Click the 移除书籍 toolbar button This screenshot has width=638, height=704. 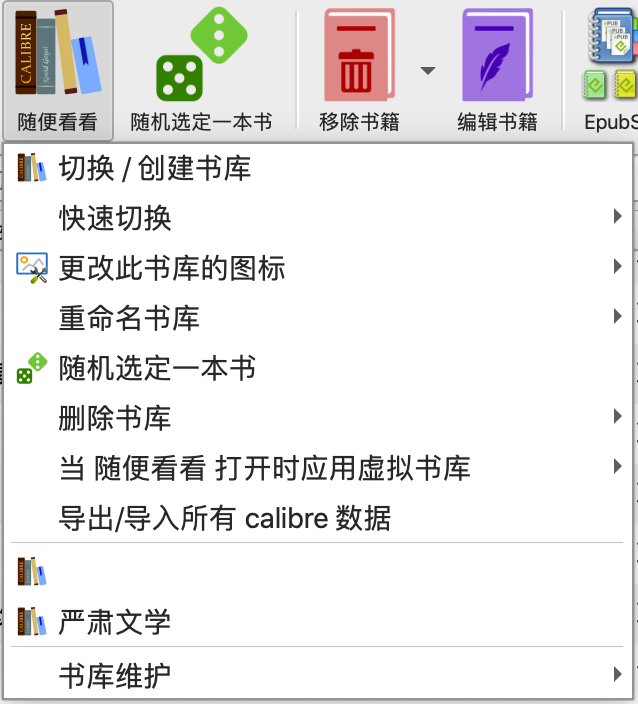(359, 70)
